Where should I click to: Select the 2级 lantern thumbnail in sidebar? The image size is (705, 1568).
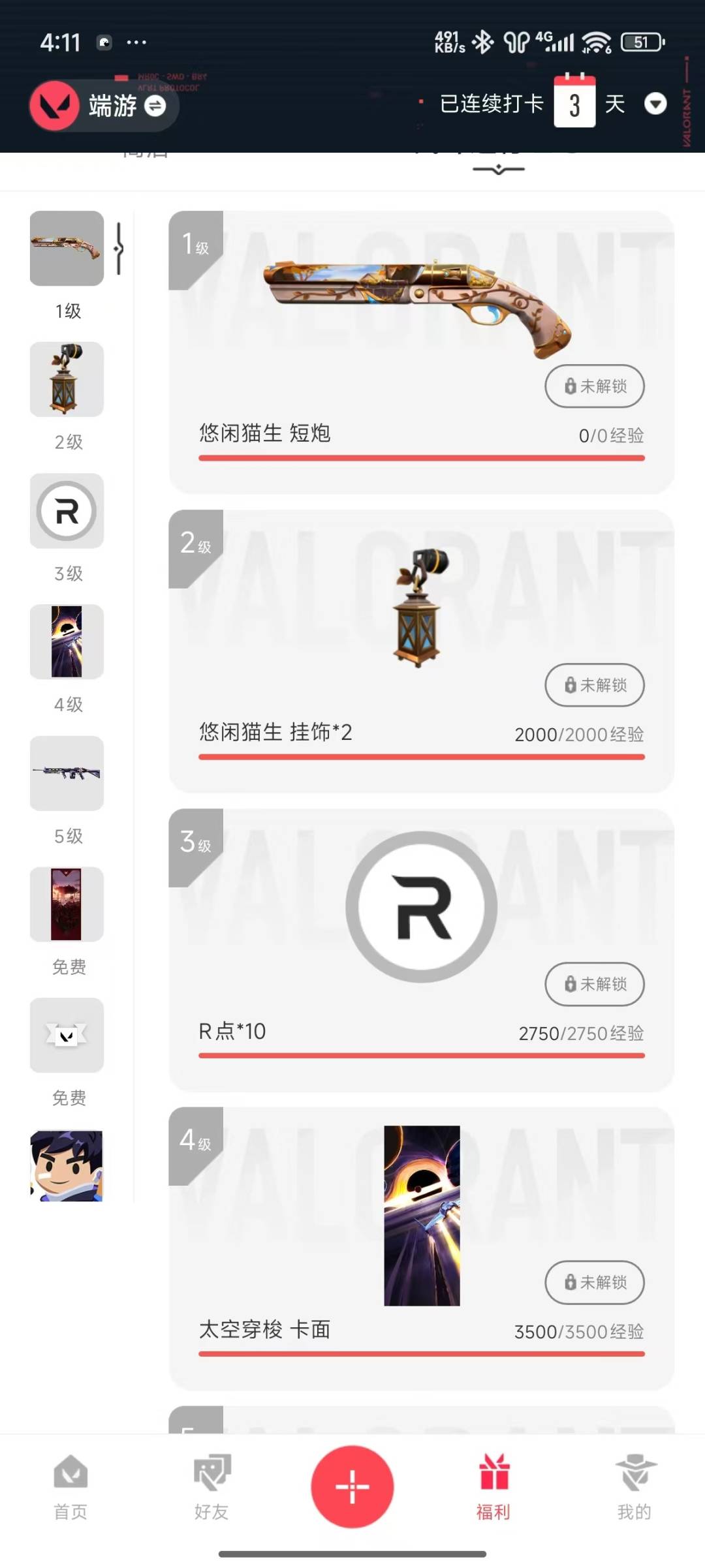67,380
